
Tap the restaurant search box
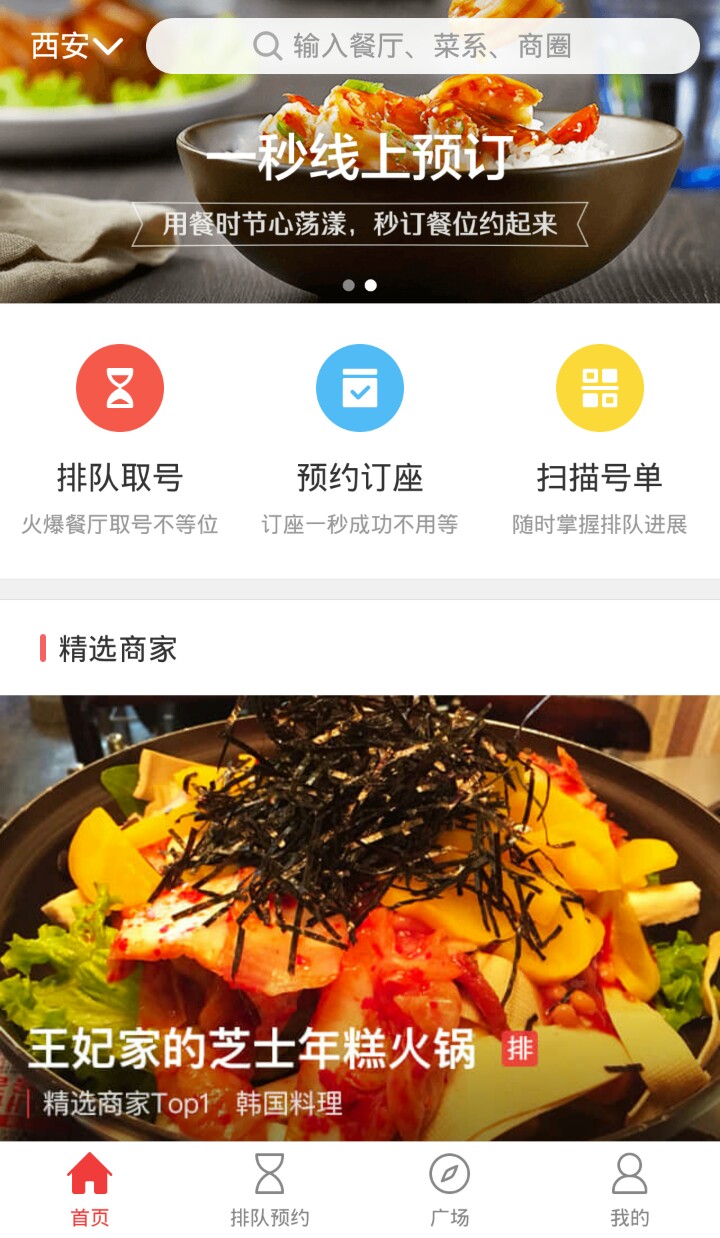tap(422, 46)
